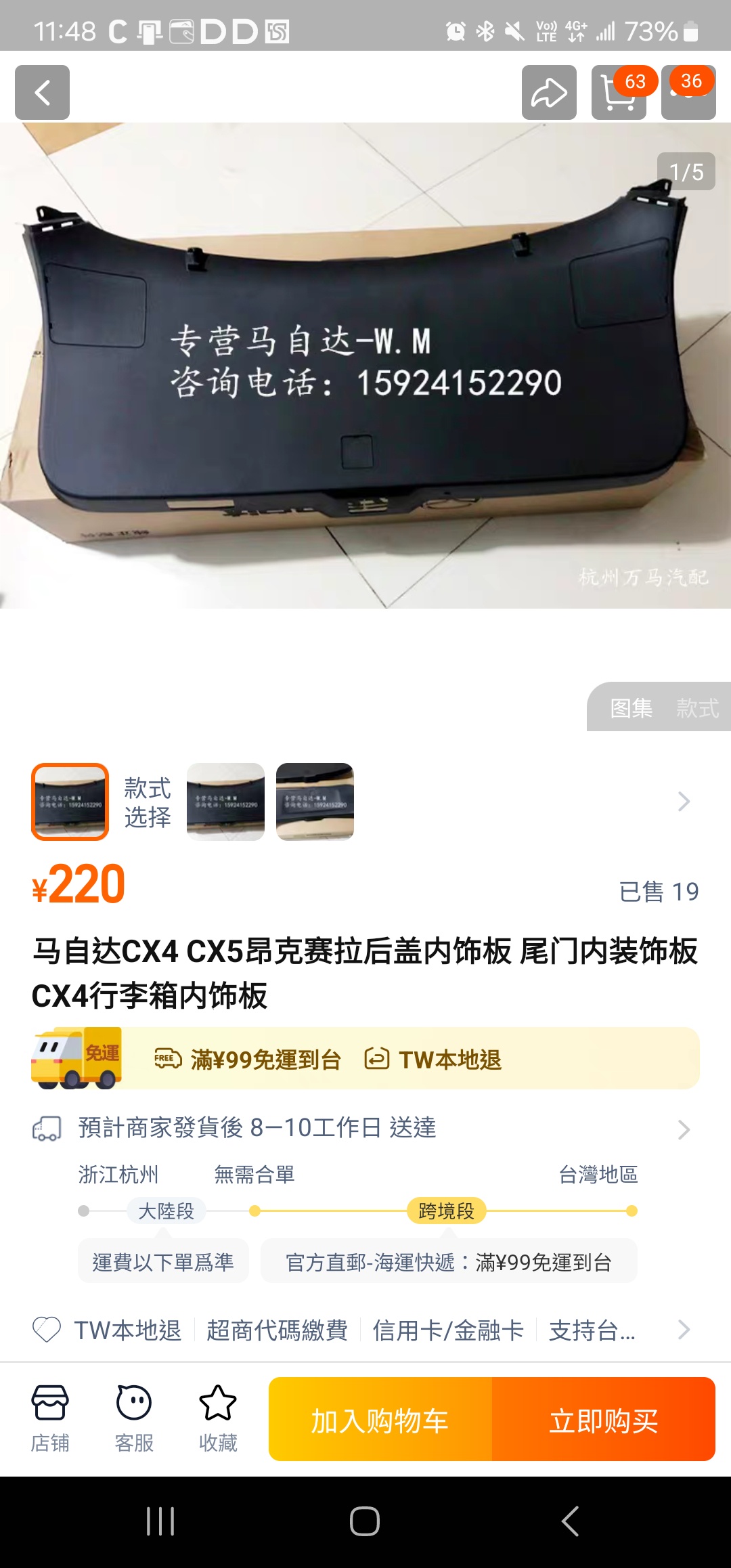Open delivery estimate 8–10工作日 details
The image size is (731, 1568).
[x=365, y=1128]
